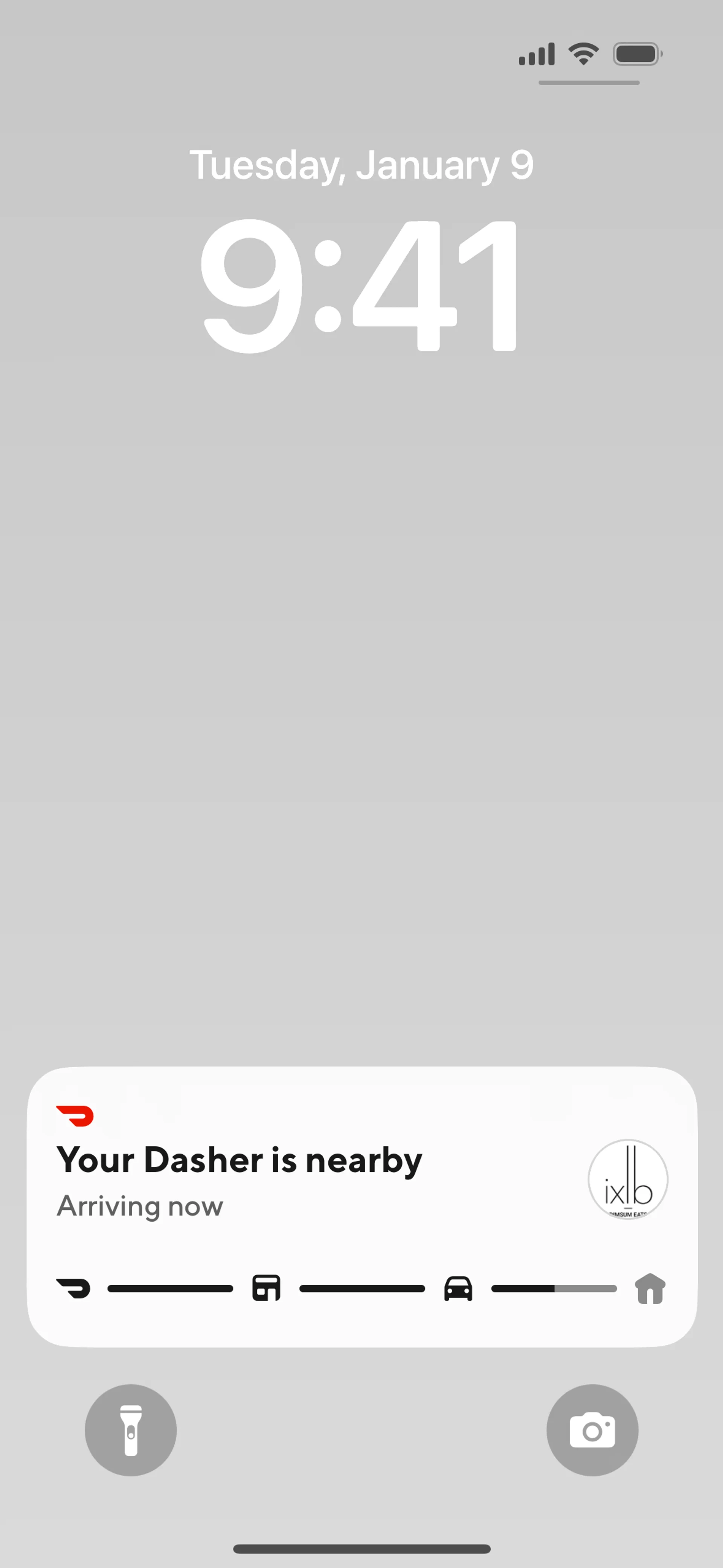The image size is (723, 1568).
Task: Open the DoorDash Dasher nearby notification
Action: click(x=361, y=1206)
